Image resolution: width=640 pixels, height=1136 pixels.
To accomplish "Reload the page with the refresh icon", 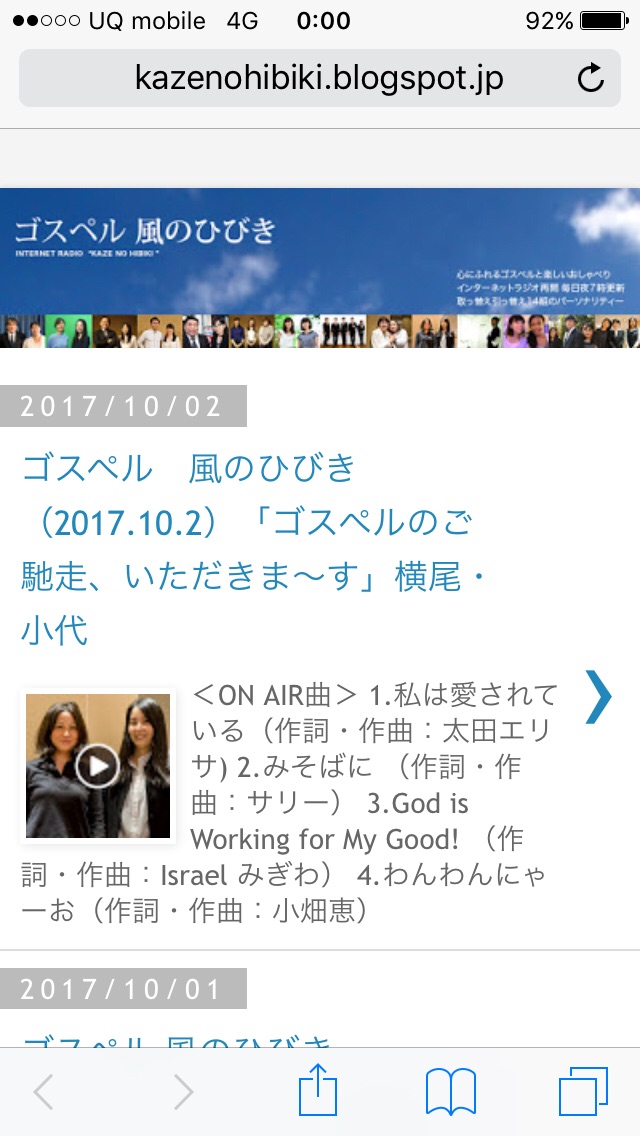I will tap(591, 77).
